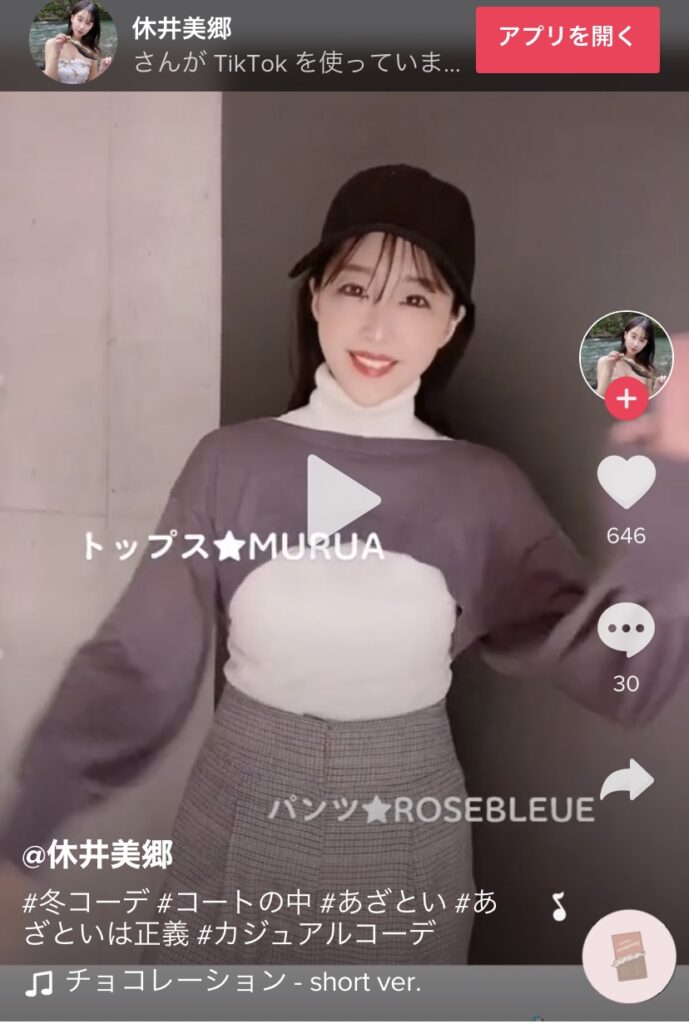Share this video with the arrow

(626, 780)
